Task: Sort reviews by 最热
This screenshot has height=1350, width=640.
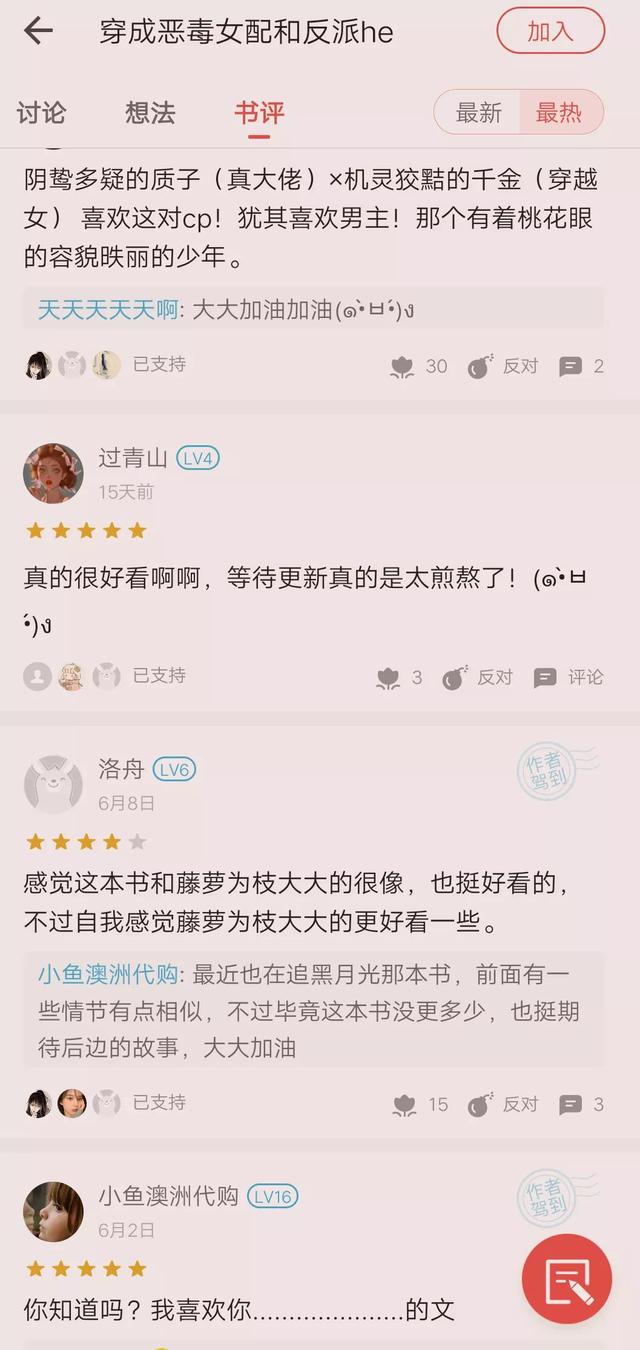Action: tap(558, 113)
